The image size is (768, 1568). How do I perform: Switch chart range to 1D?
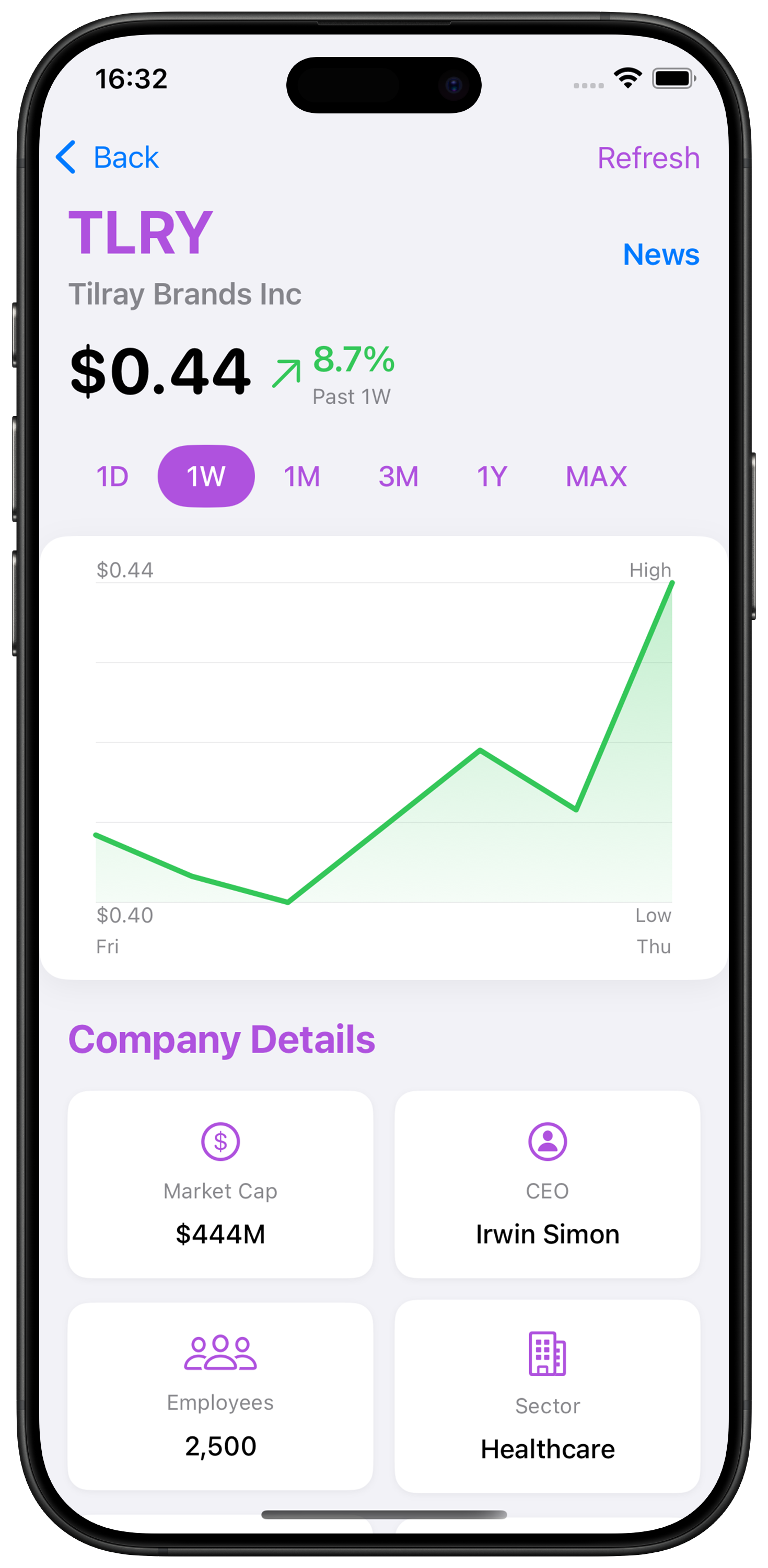coord(112,476)
